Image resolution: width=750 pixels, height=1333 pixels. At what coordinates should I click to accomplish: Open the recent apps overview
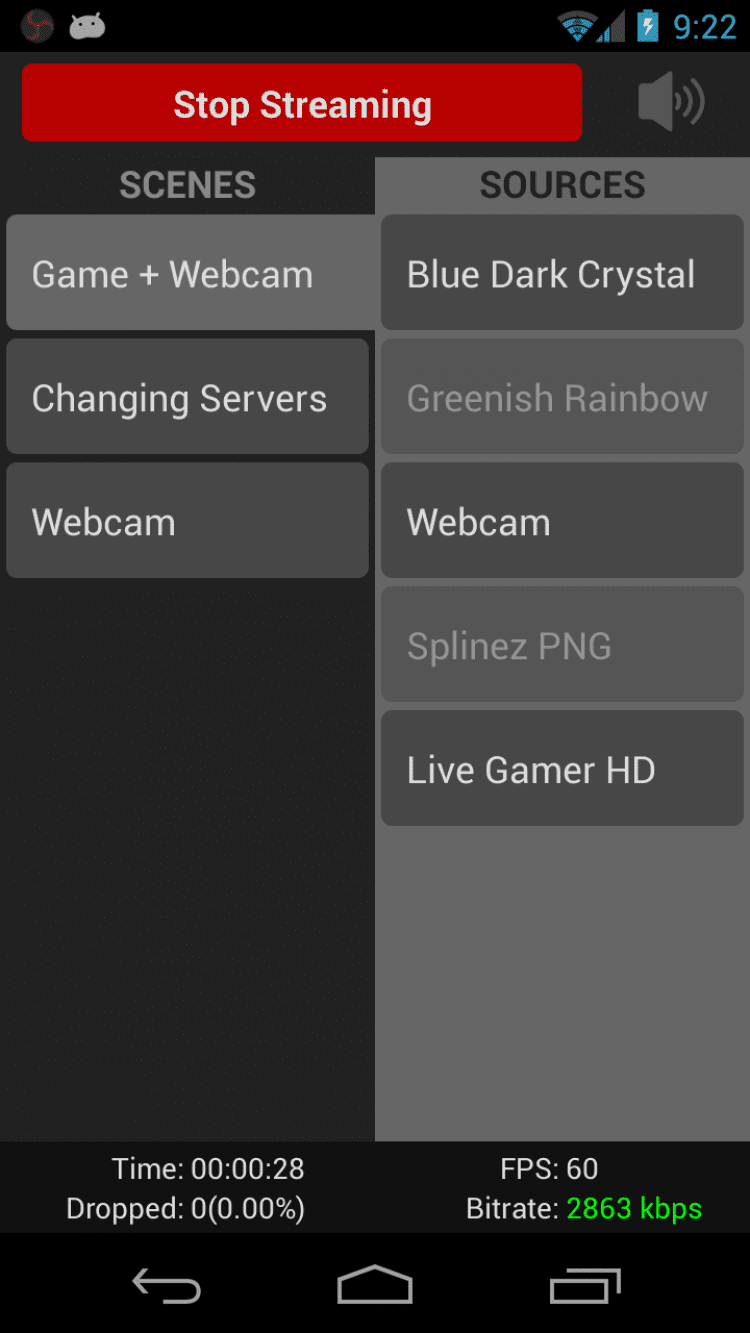[x=585, y=1285]
